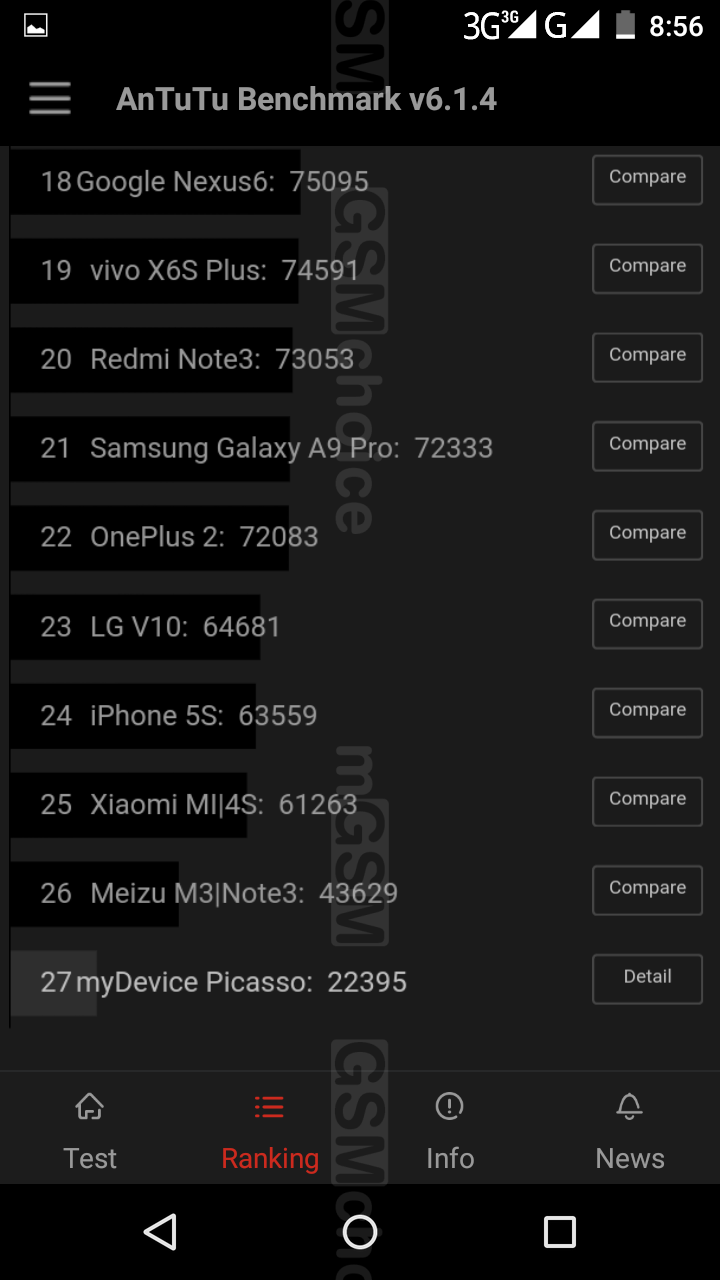Screen dimensions: 720x1280
Task: Open the News tab
Action: [630, 1130]
